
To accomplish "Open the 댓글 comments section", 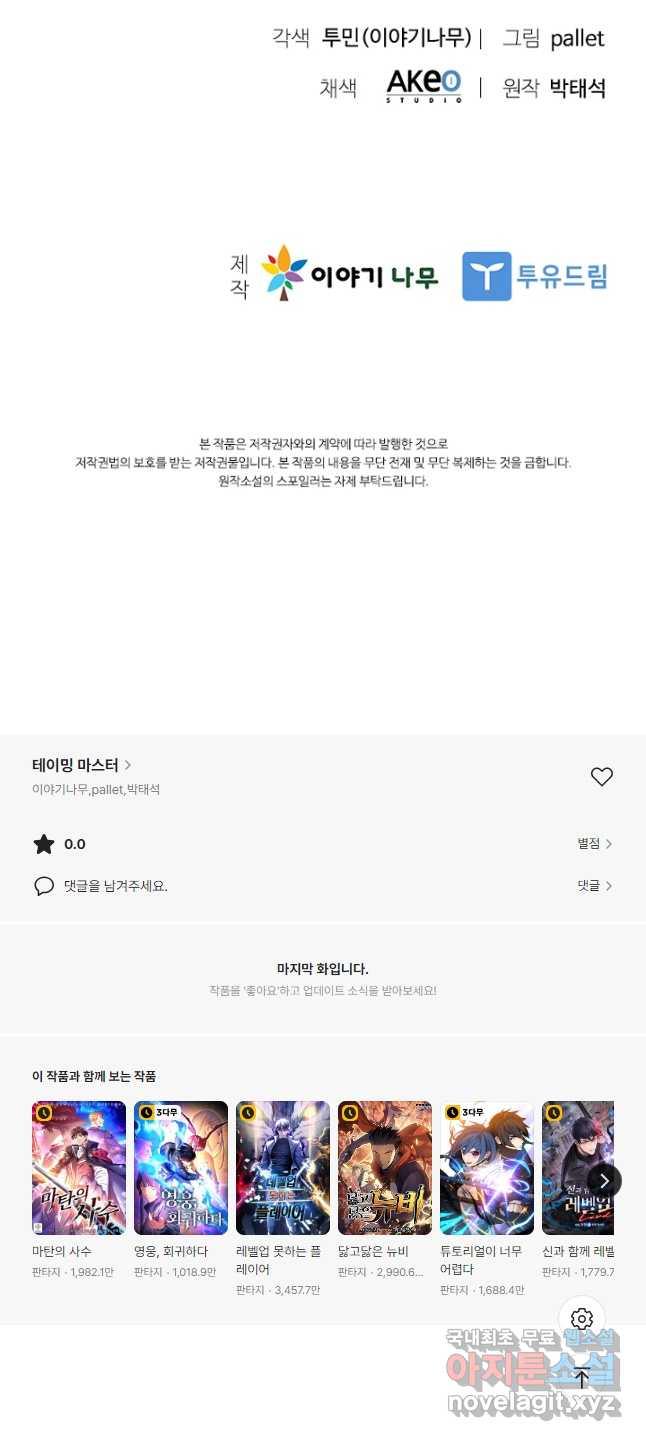I will tap(594, 886).
